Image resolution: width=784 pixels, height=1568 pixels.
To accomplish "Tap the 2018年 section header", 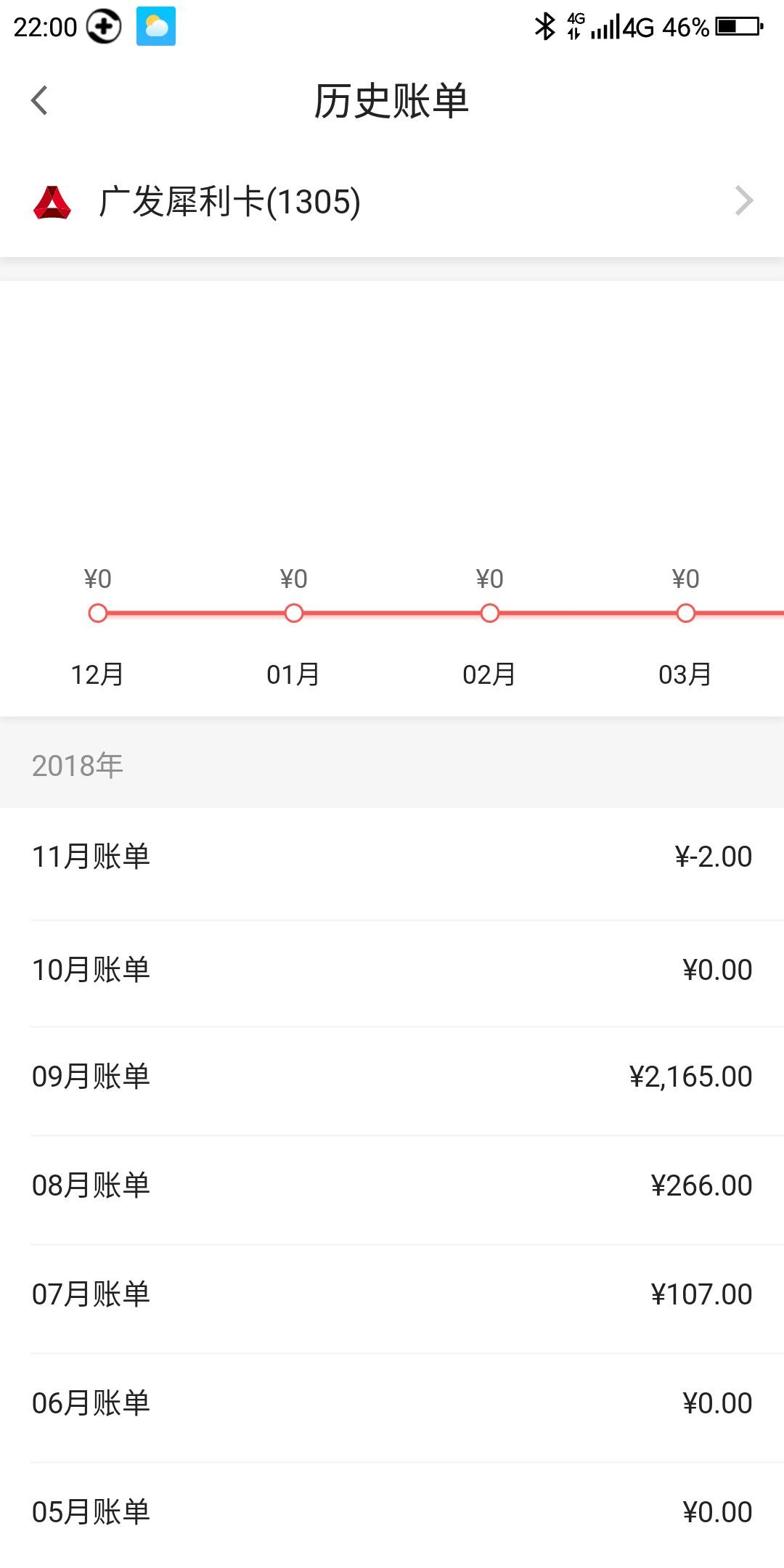I will [76, 764].
